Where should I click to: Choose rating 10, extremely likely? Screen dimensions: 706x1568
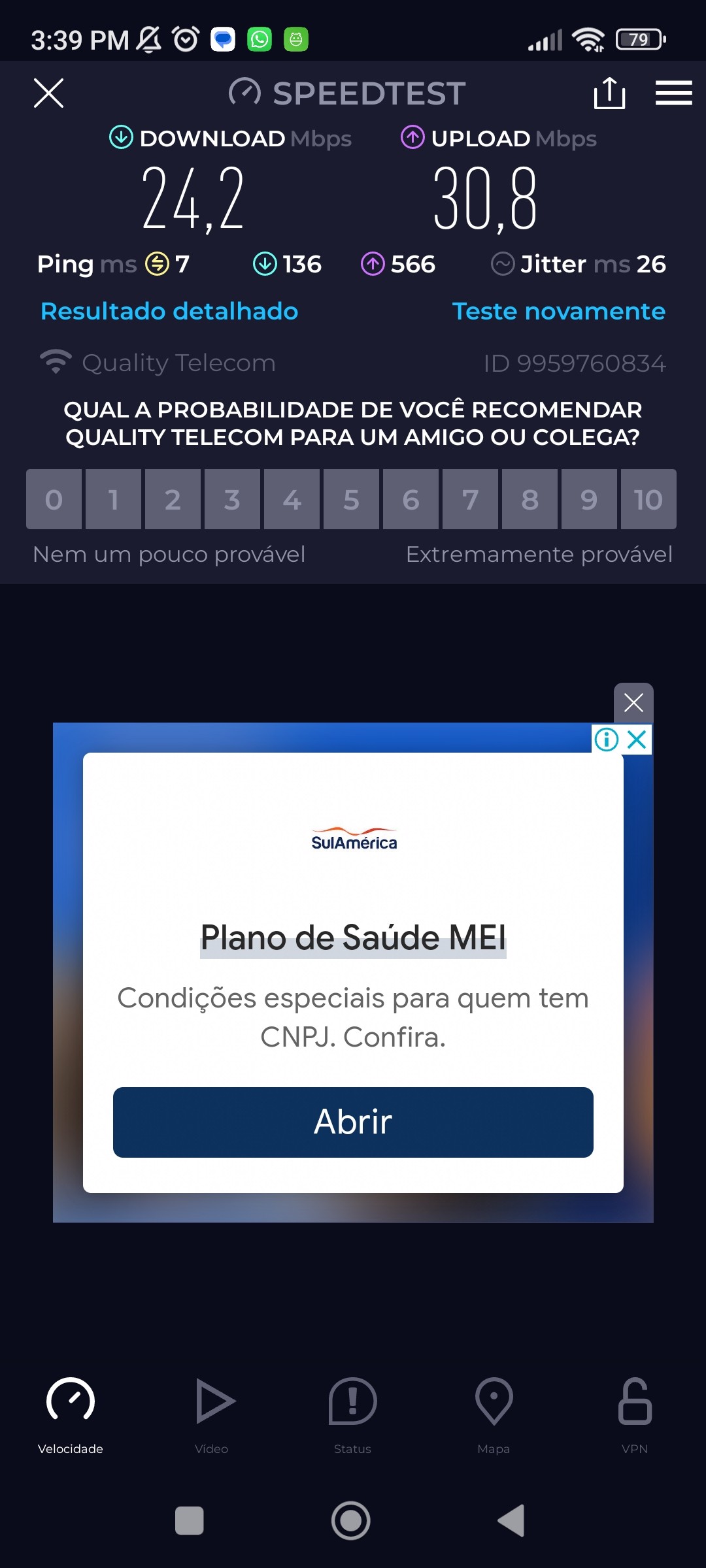coord(648,500)
